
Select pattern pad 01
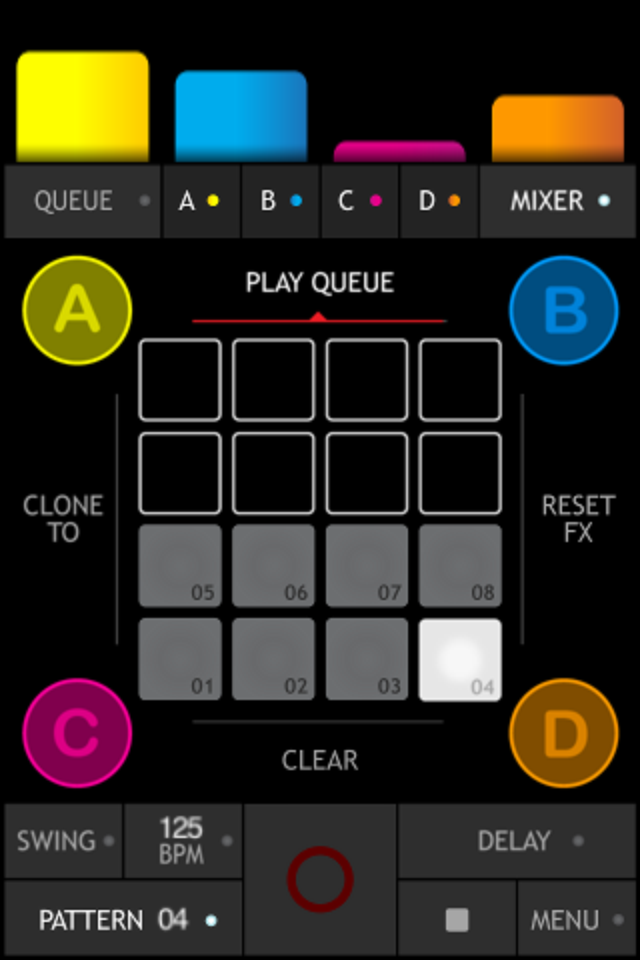[180, 659]
